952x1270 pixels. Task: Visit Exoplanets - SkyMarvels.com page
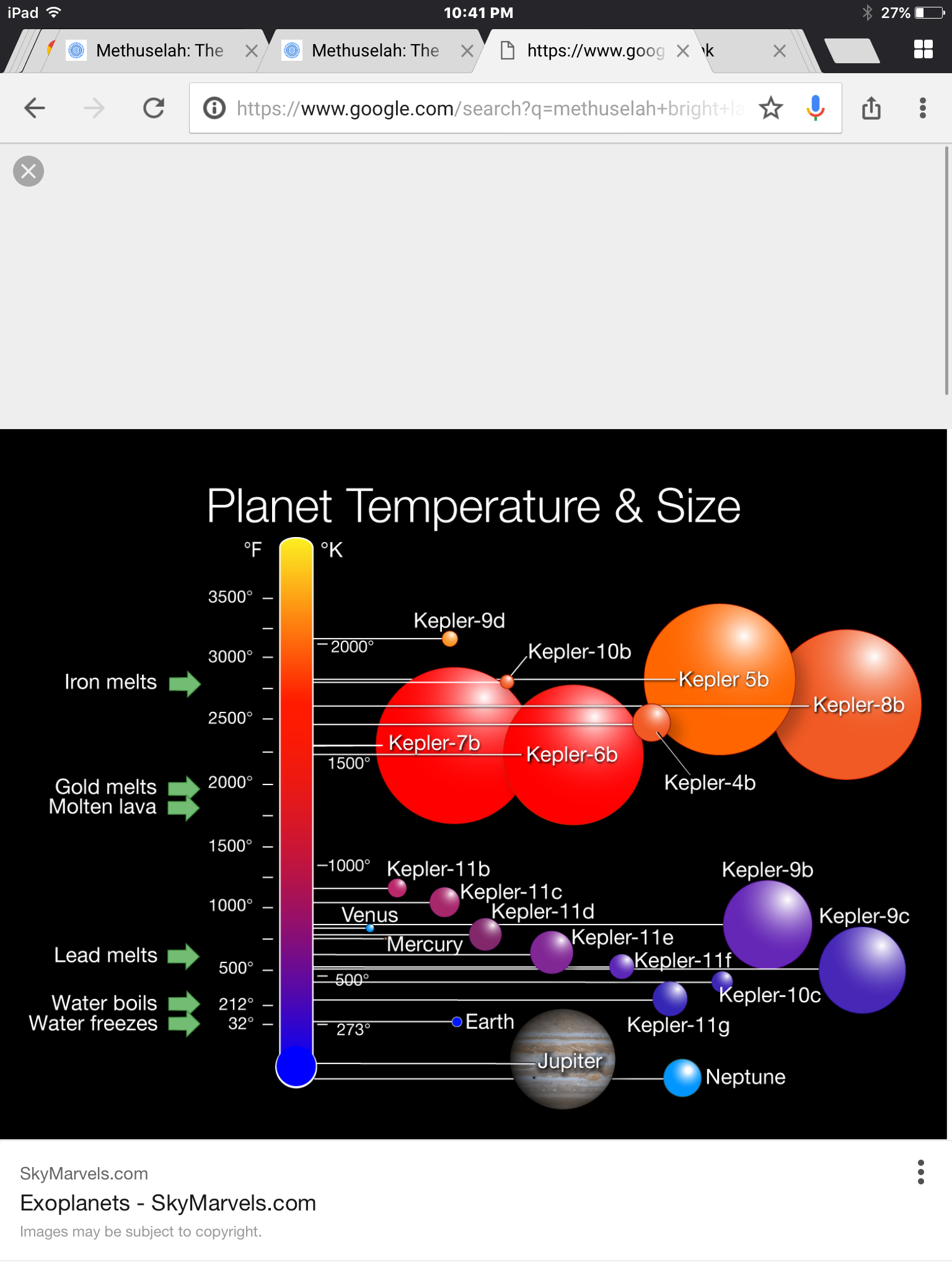(x=168, y=1203)
